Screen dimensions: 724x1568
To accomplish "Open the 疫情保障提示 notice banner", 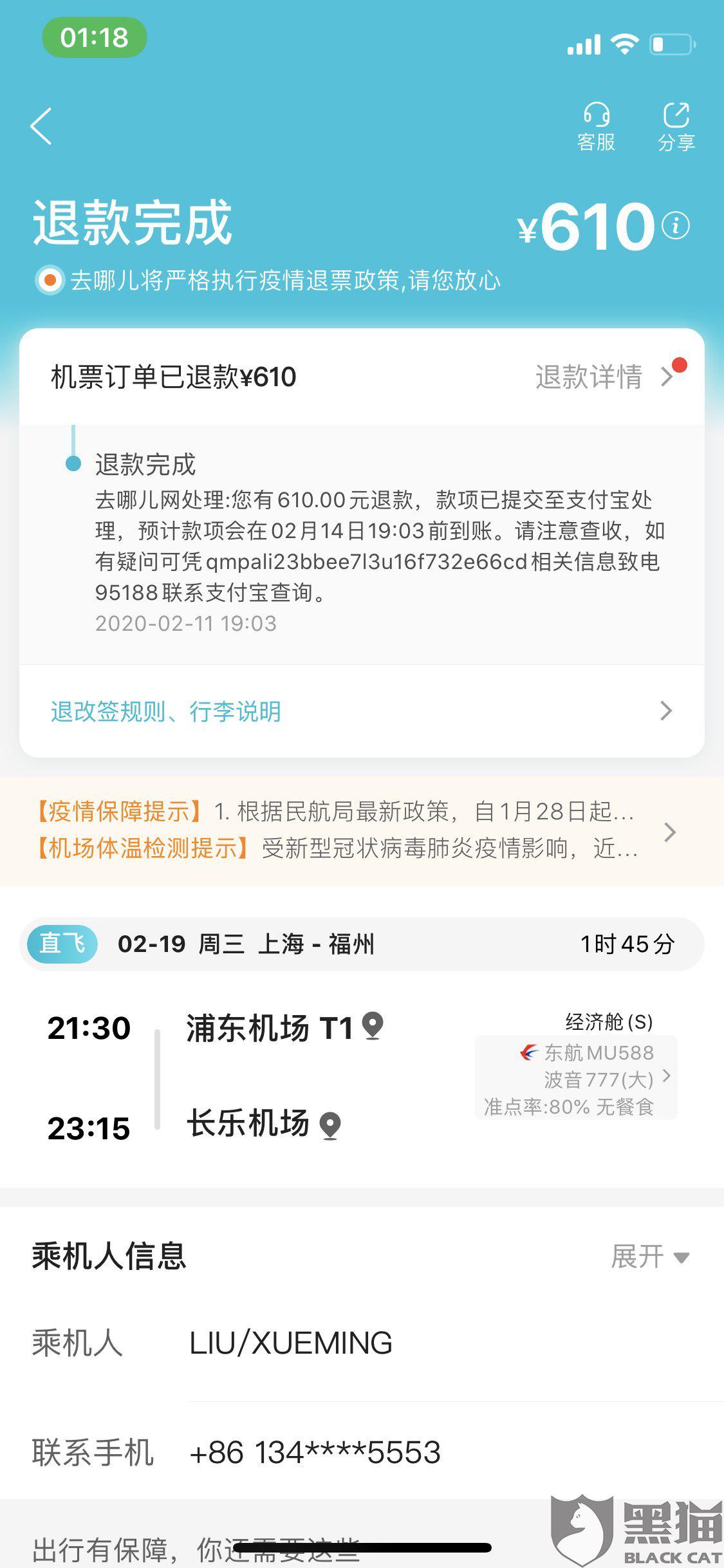I will 362,830.
